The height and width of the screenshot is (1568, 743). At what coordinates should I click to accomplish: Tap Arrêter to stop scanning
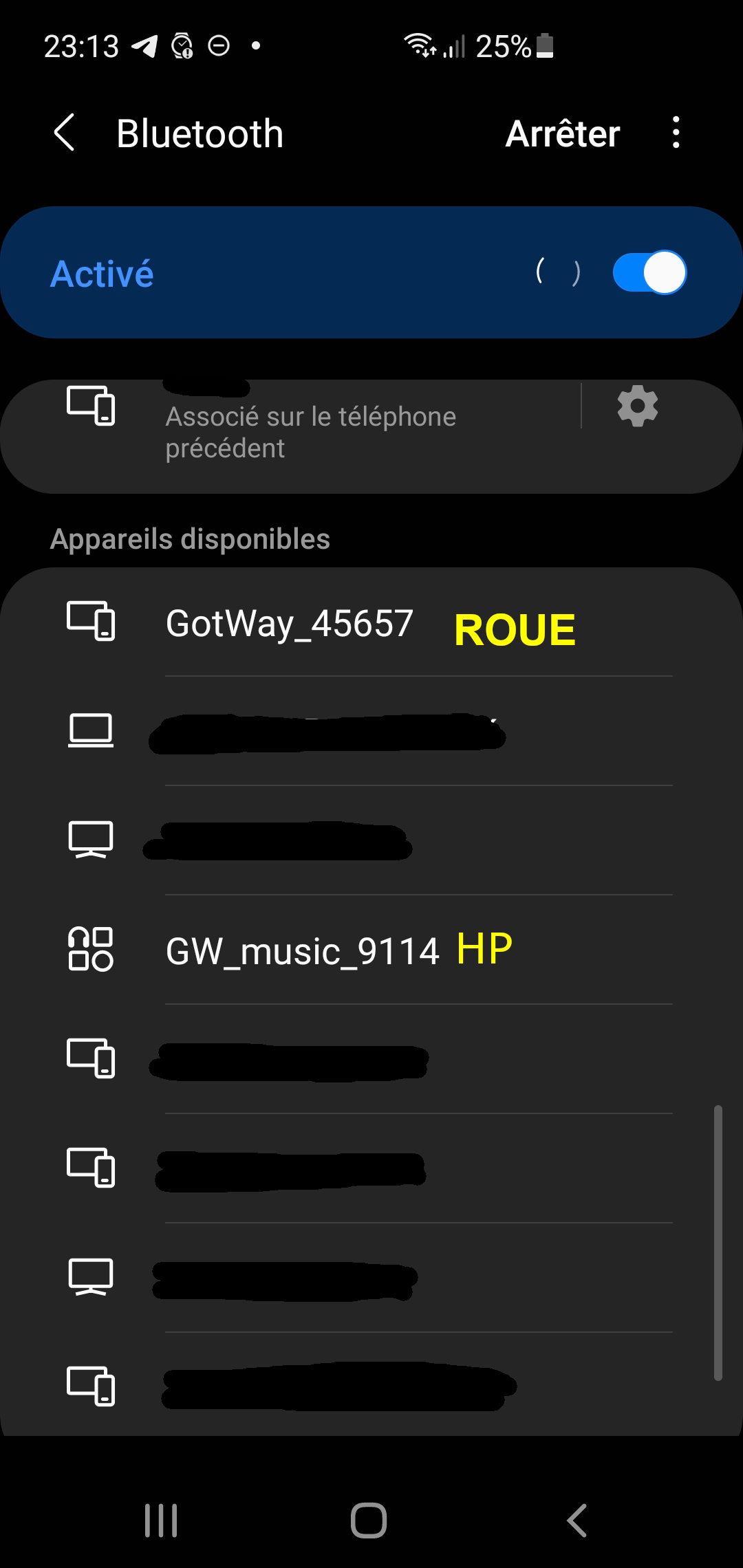563,133
